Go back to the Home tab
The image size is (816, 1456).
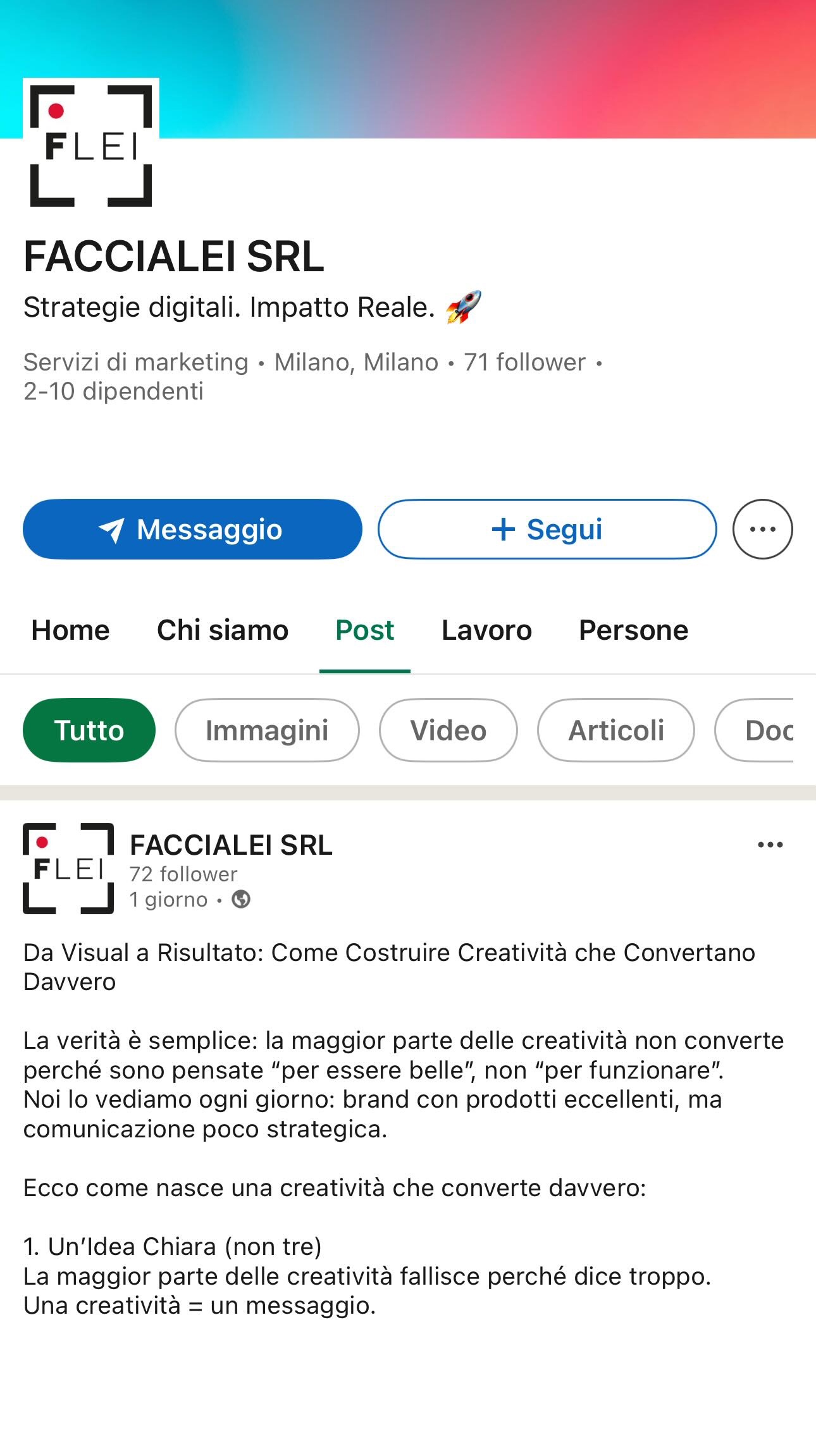click(70, 630)
